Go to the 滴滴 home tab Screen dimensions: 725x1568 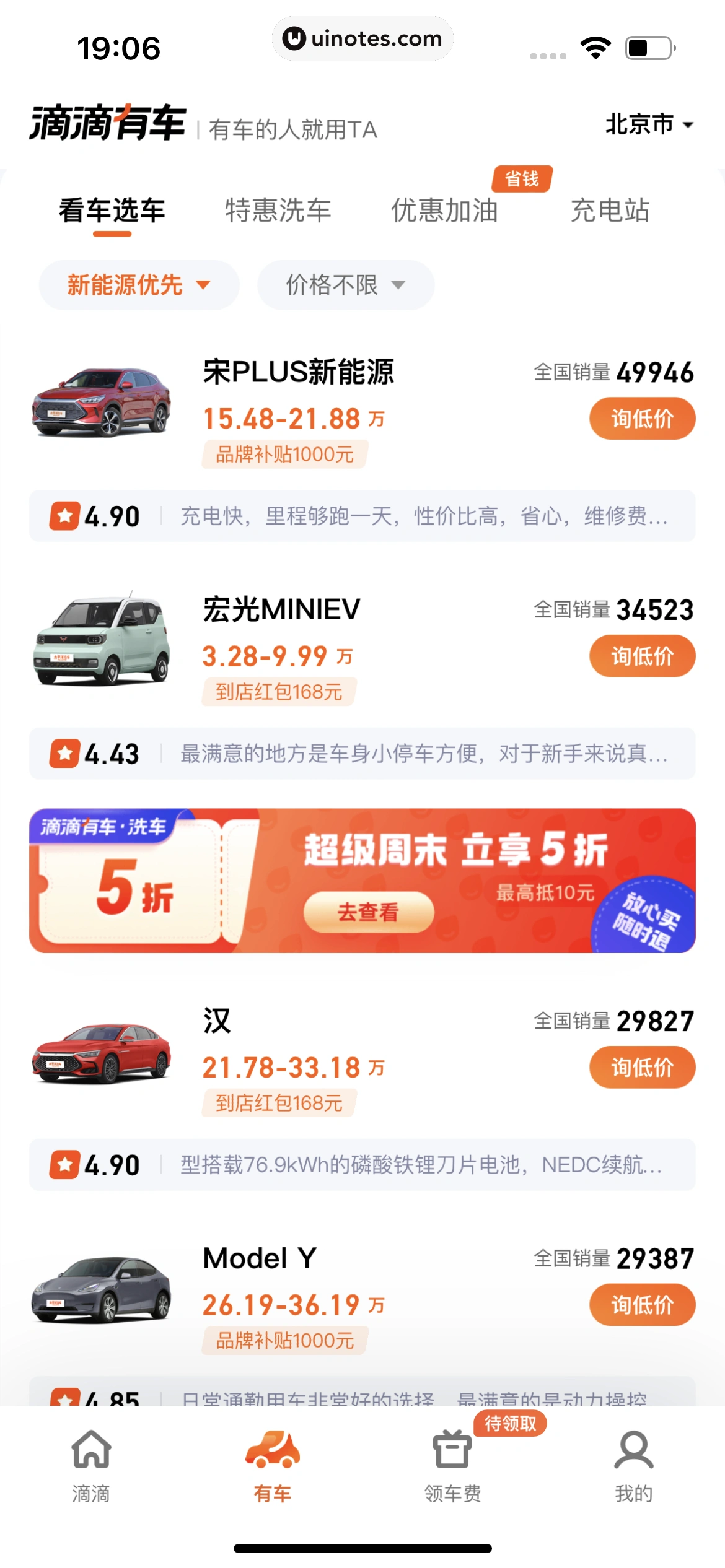click(91, 1466)
